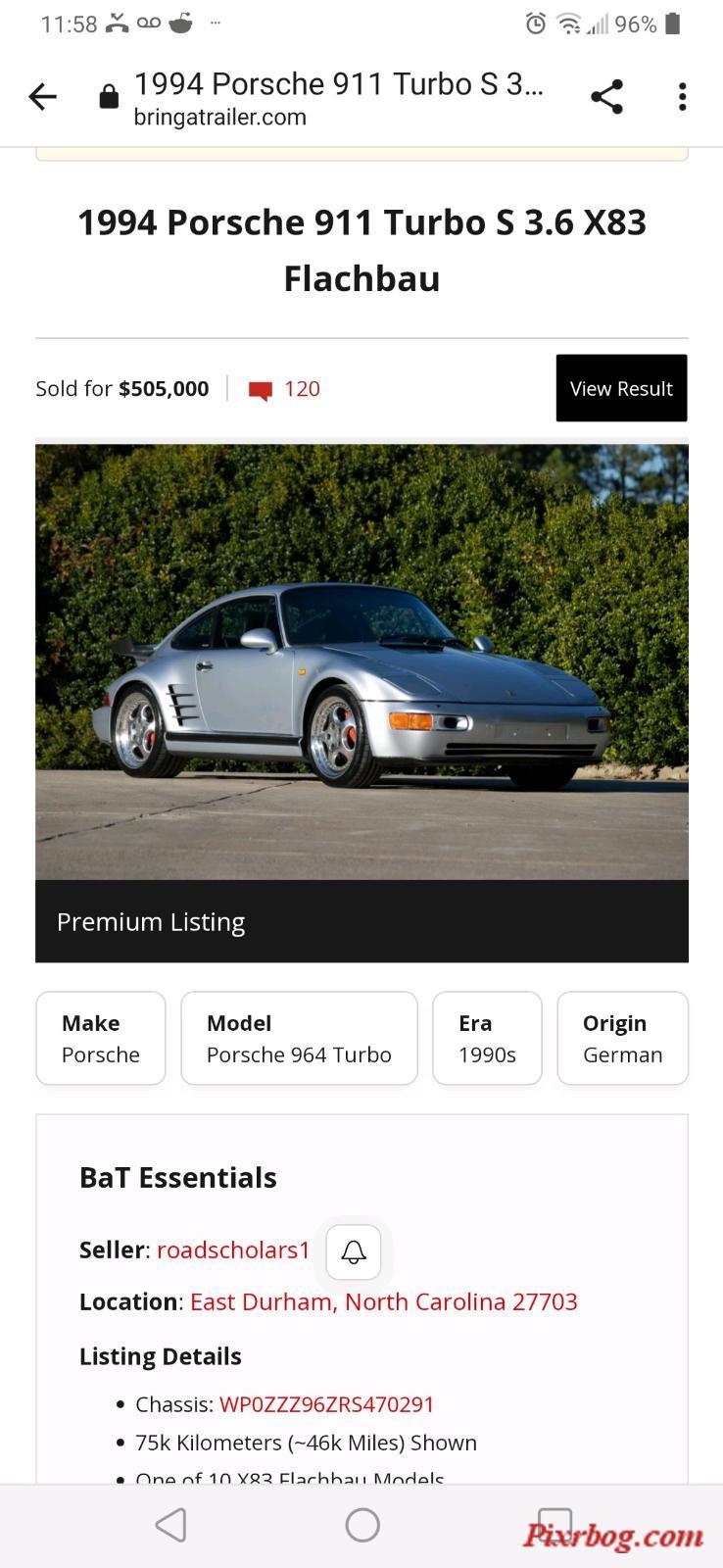This screenshot has height=1568, width=723.
Task: Share this Porsche listing page
Action: click(x=606, y=97)
